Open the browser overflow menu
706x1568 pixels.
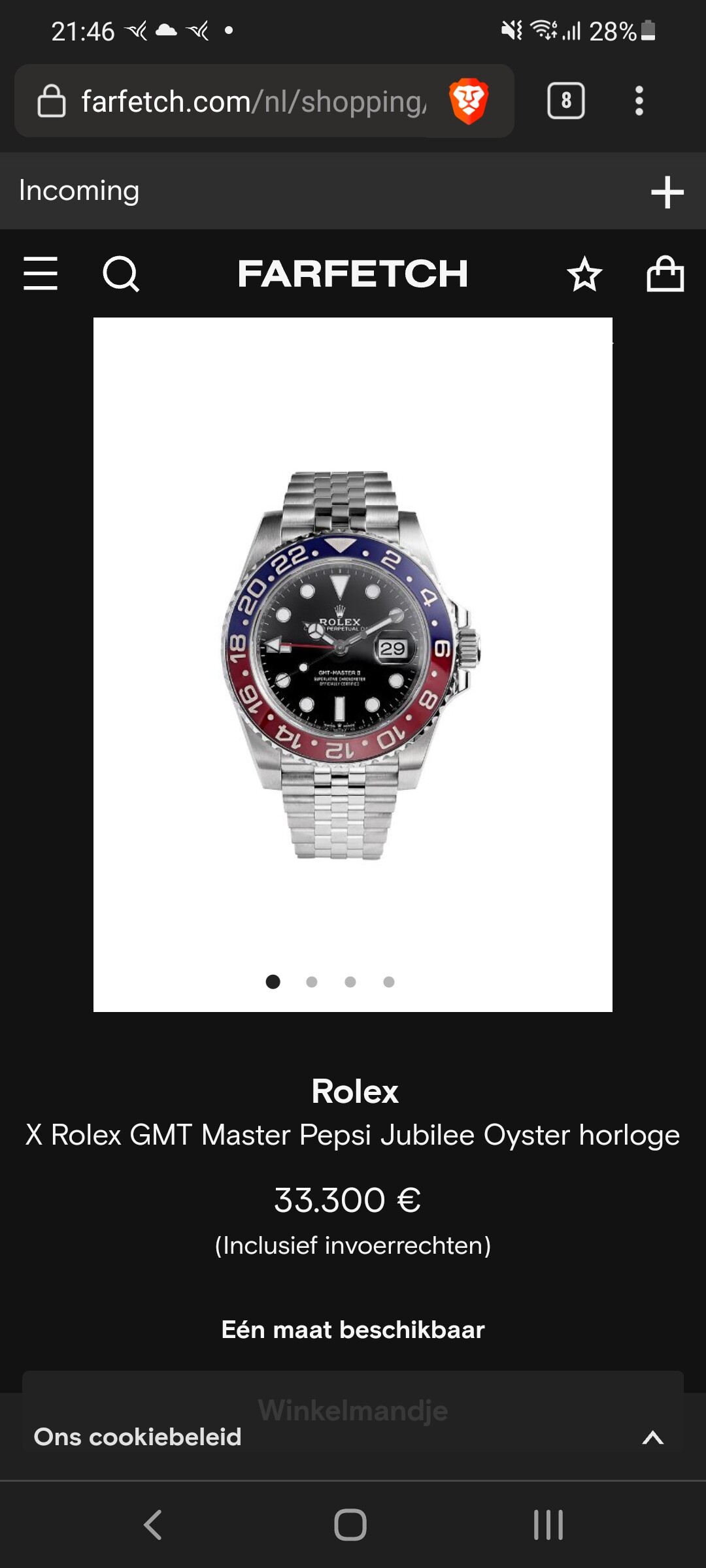click(x=639, y=101)
